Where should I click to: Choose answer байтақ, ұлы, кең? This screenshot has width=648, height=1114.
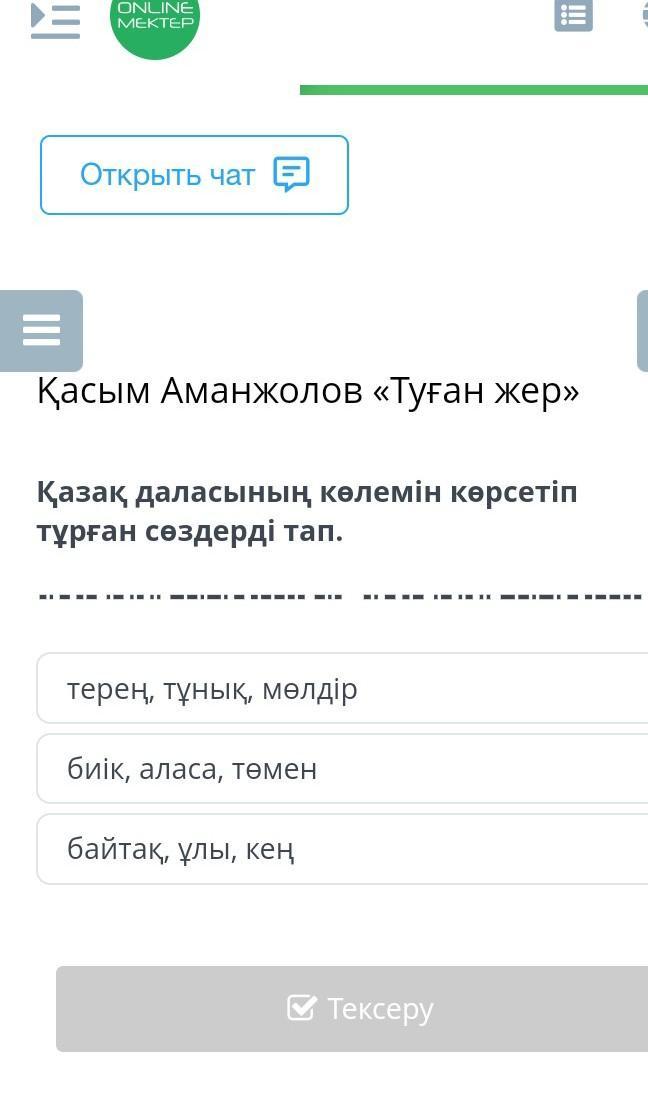click(x=342, y=849)
